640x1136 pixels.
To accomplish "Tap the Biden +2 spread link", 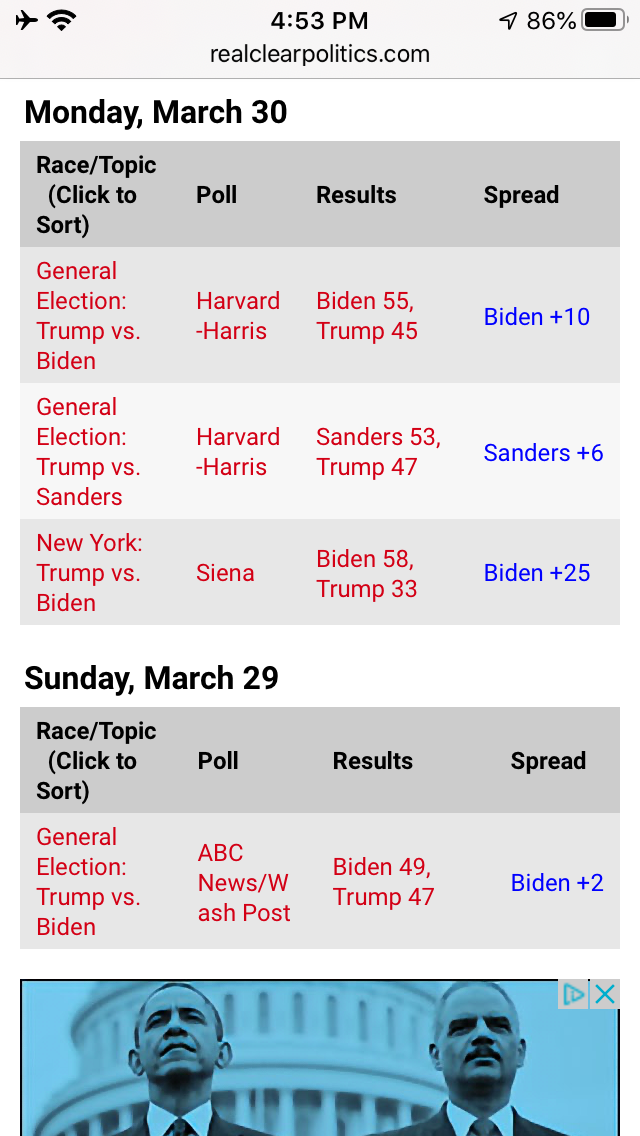I will tap(557, 883).
